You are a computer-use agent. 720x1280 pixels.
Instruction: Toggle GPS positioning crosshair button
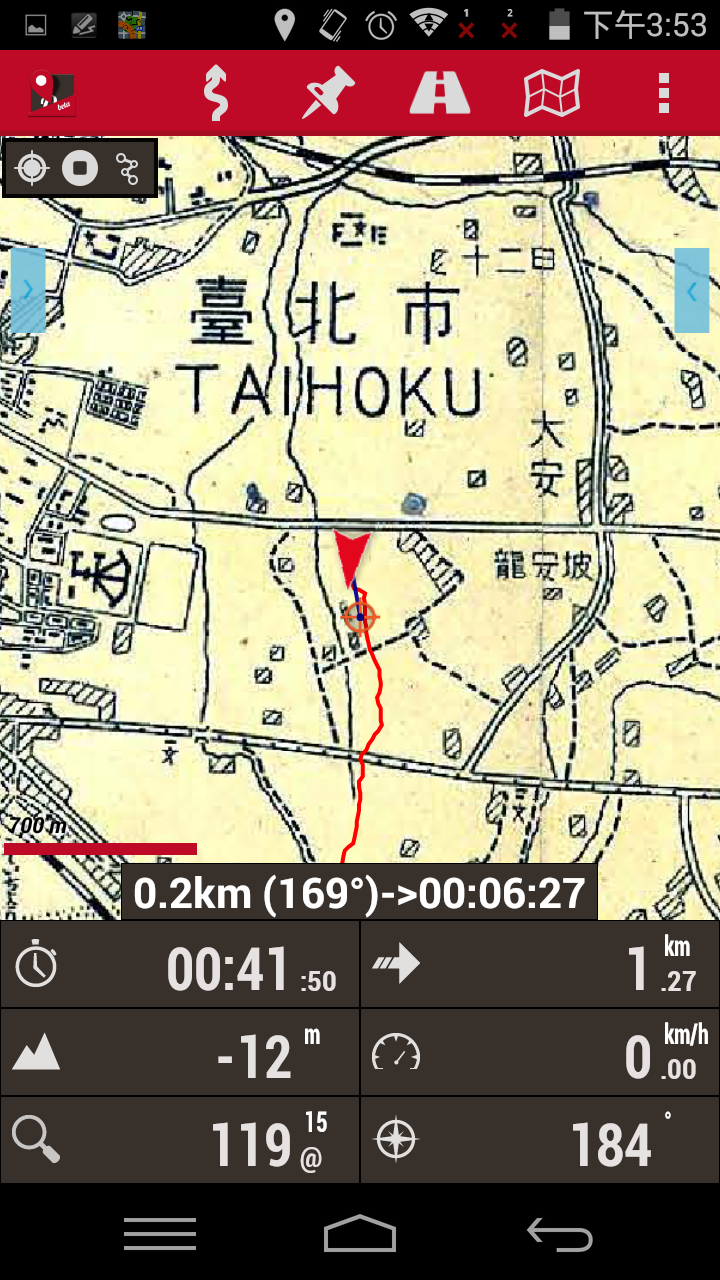point(32,168)
